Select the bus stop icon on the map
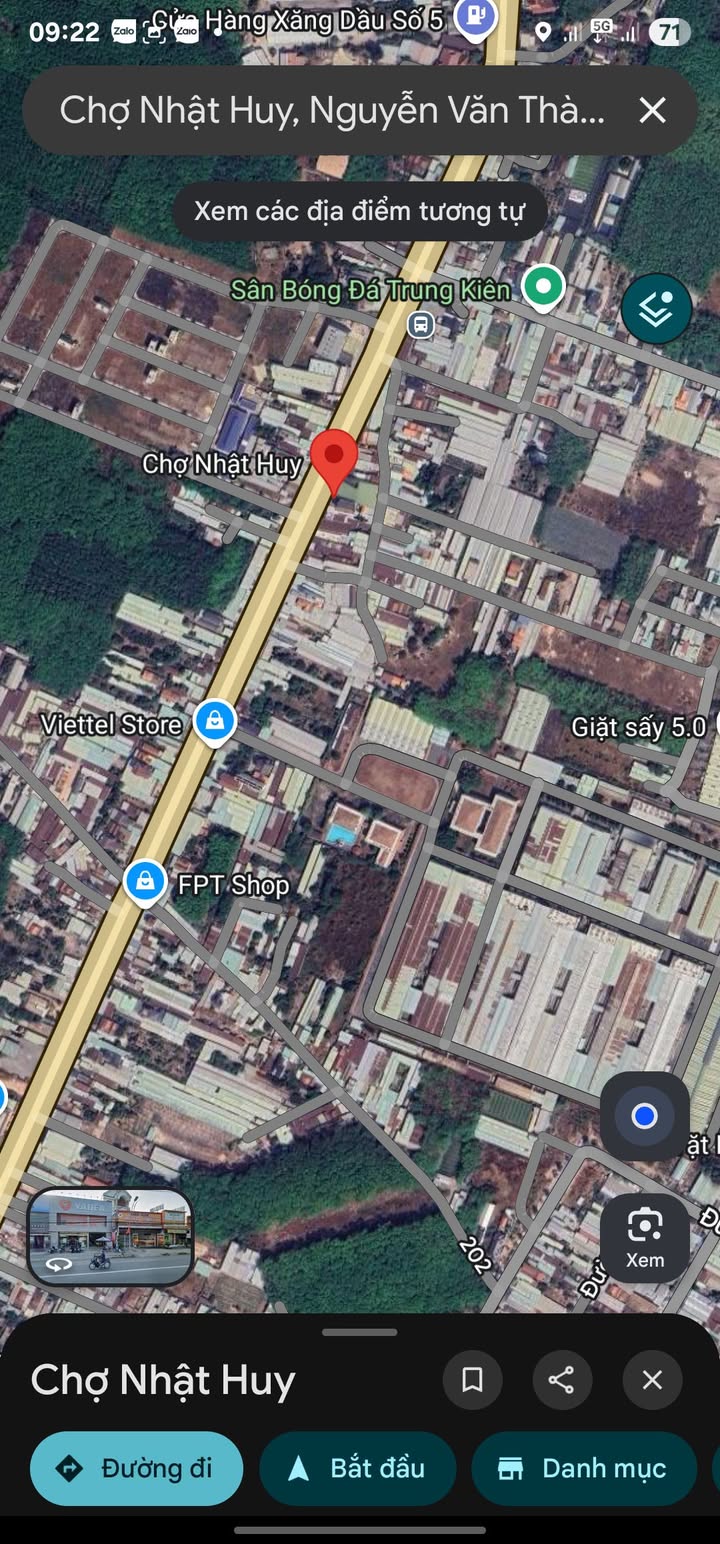This screenshot has height=1544, width=720. (x=422, y=324)
